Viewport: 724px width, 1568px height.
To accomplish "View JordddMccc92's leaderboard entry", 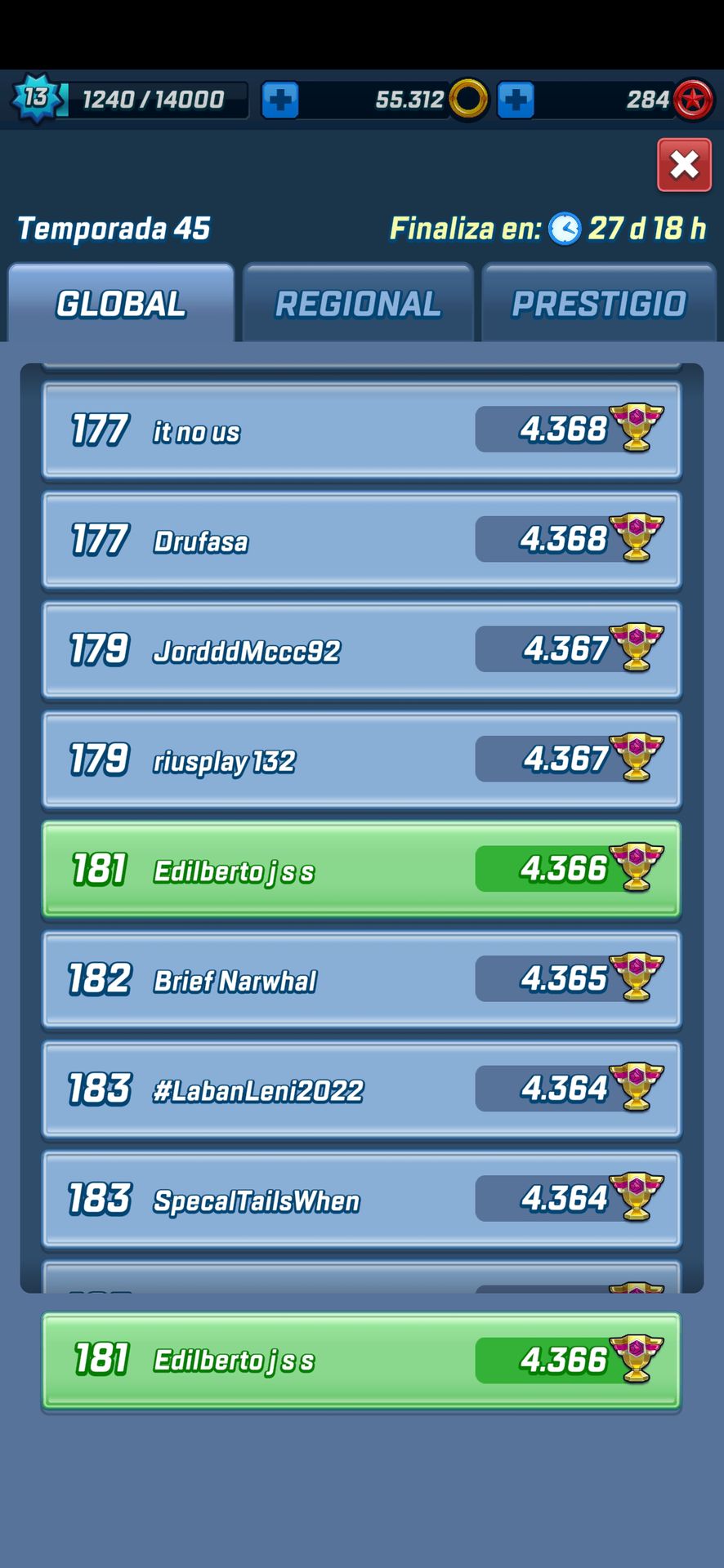I will click(x=361, y=650).
